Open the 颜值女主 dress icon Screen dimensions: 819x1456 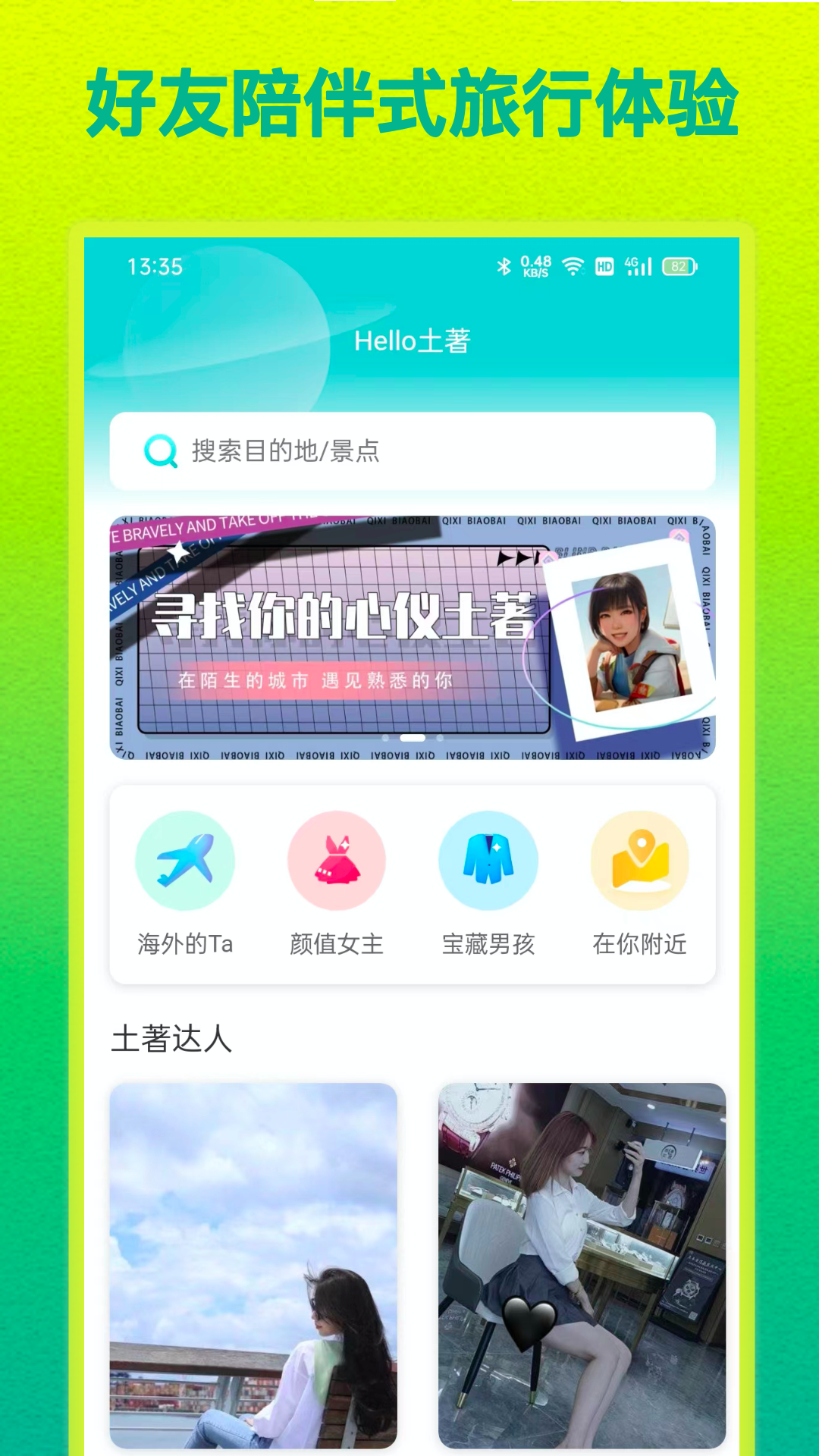click(x=337, y=861)
